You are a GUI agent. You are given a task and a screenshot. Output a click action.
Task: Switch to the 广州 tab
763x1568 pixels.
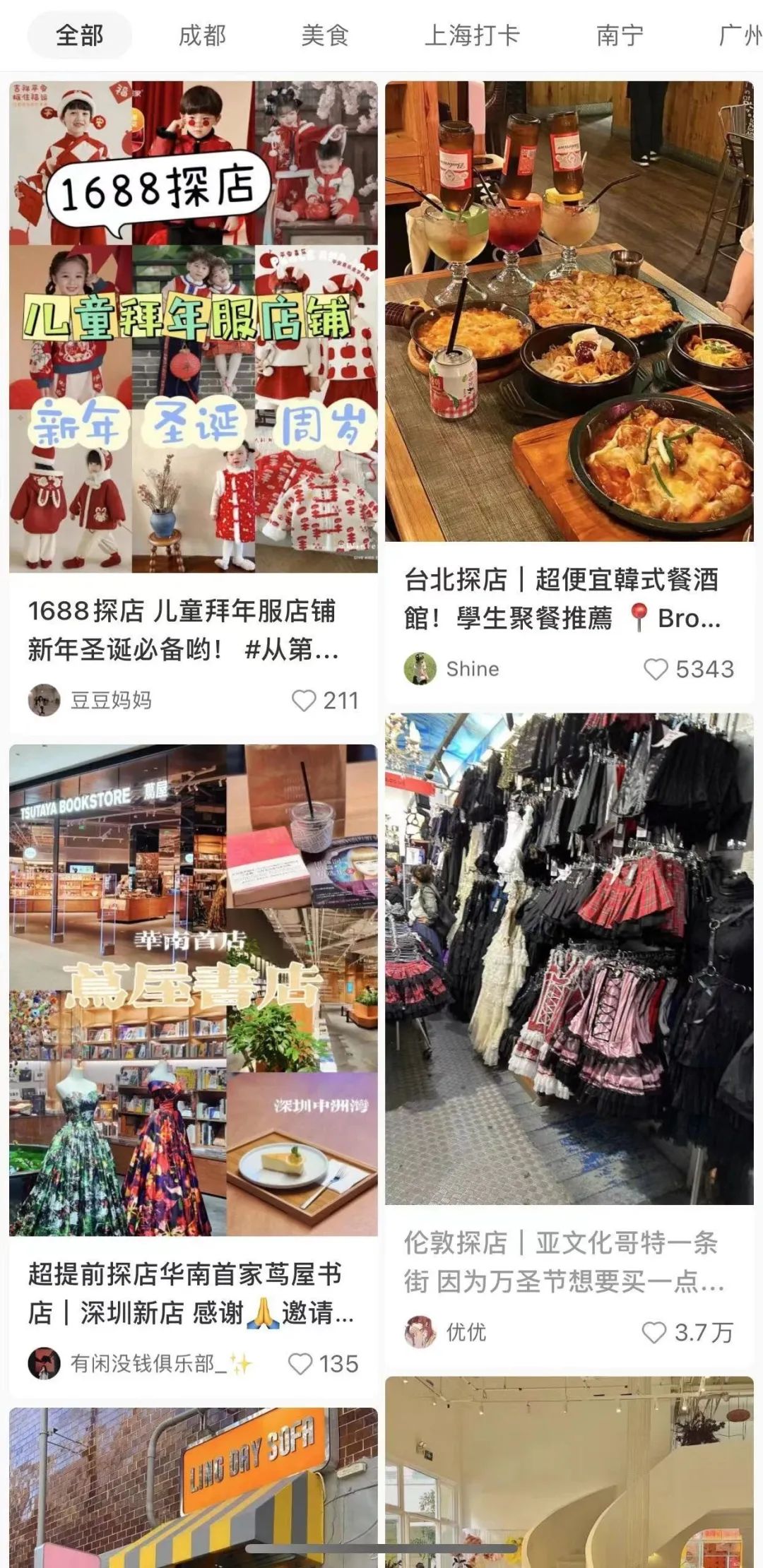tap(738, 35)
